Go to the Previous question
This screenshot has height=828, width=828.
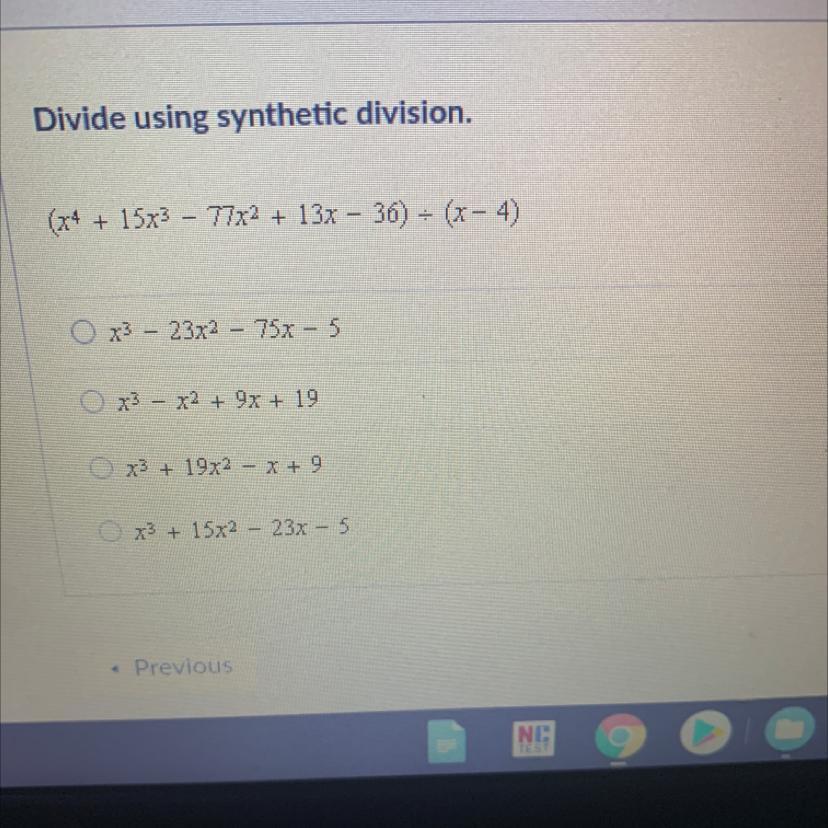[x=174, y=667]
